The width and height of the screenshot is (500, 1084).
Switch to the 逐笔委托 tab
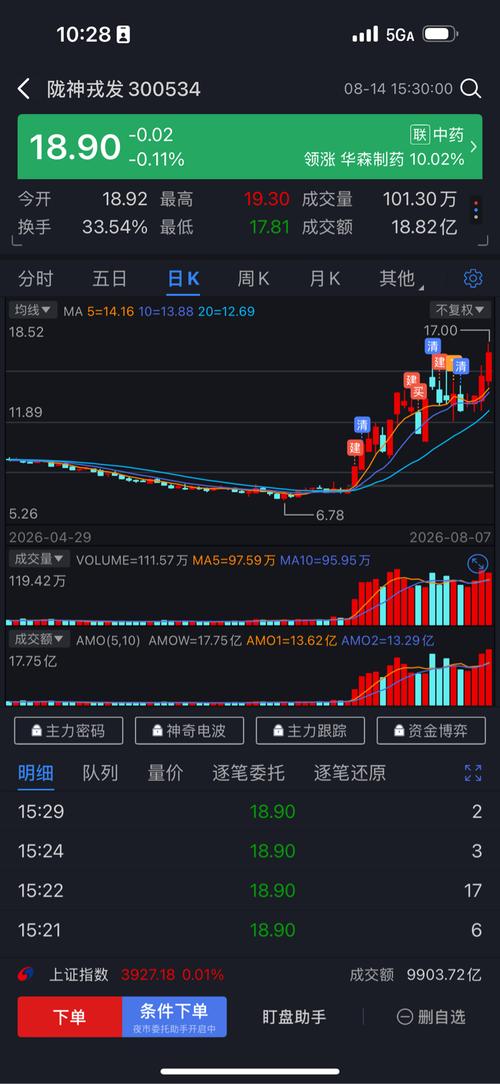pyautogui.click(x=248, y=772)
